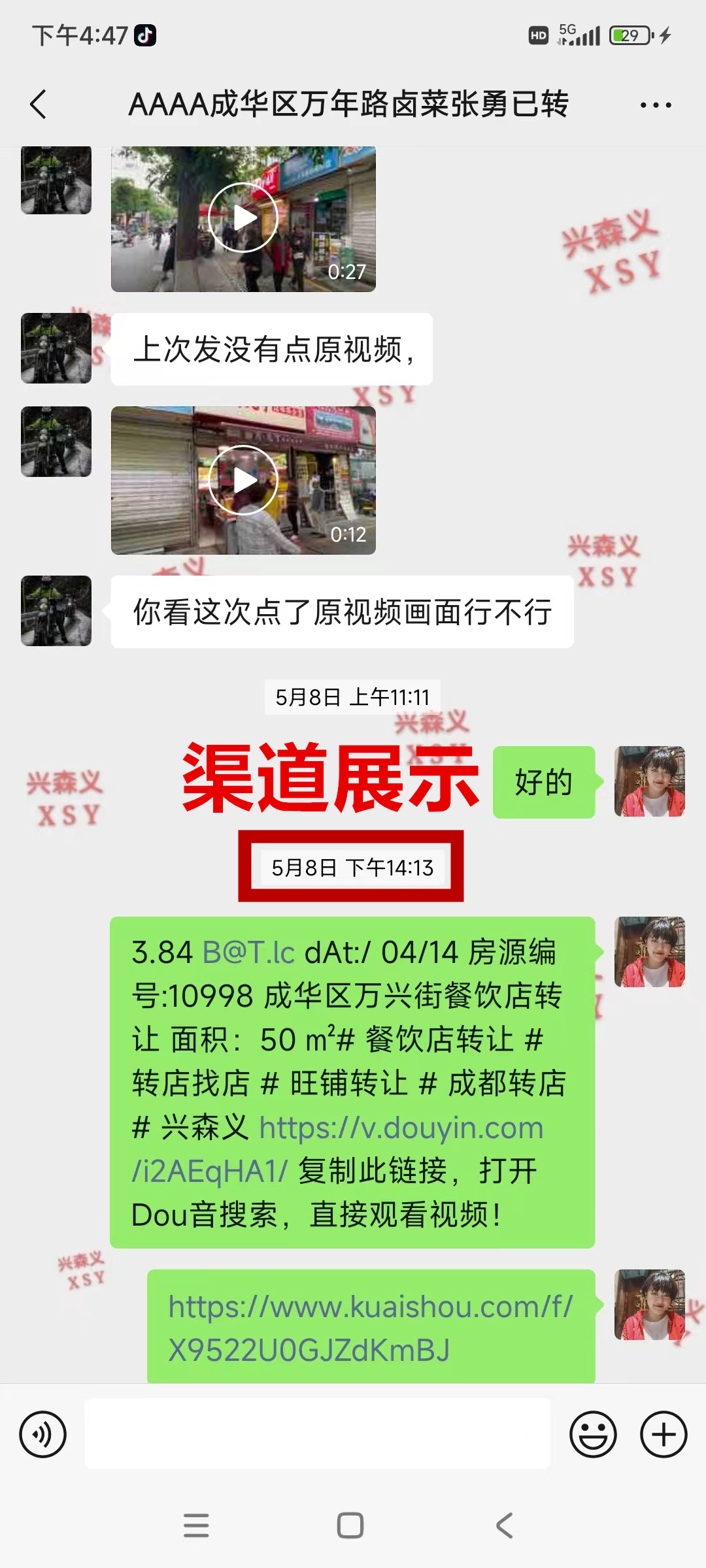The image size is (706, 1568).
Task: Open recent apps from navigation bar
Action: pos(196,1526)
